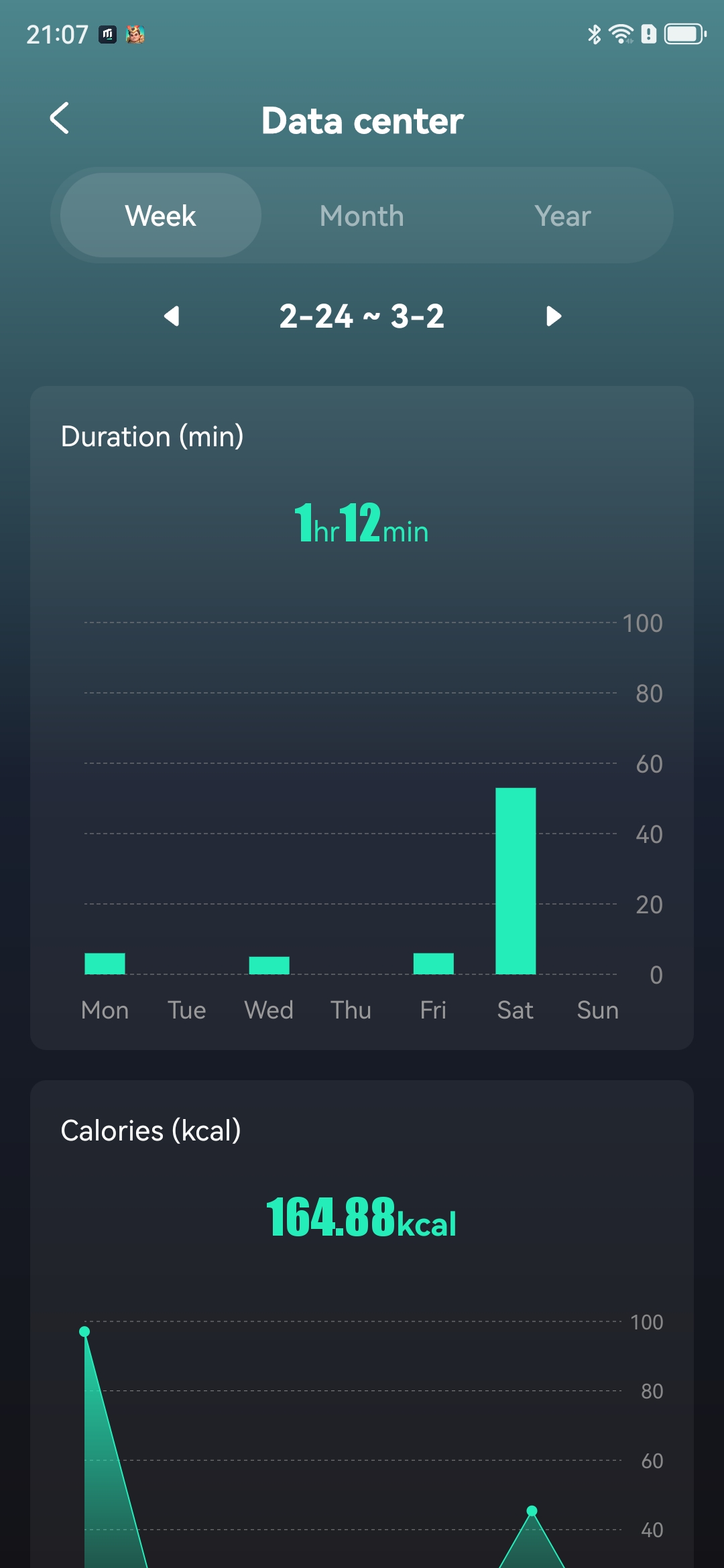This screenshot has width=724, height=1568.
Task: Select the Week tab
Action: (x=161, y=216)
